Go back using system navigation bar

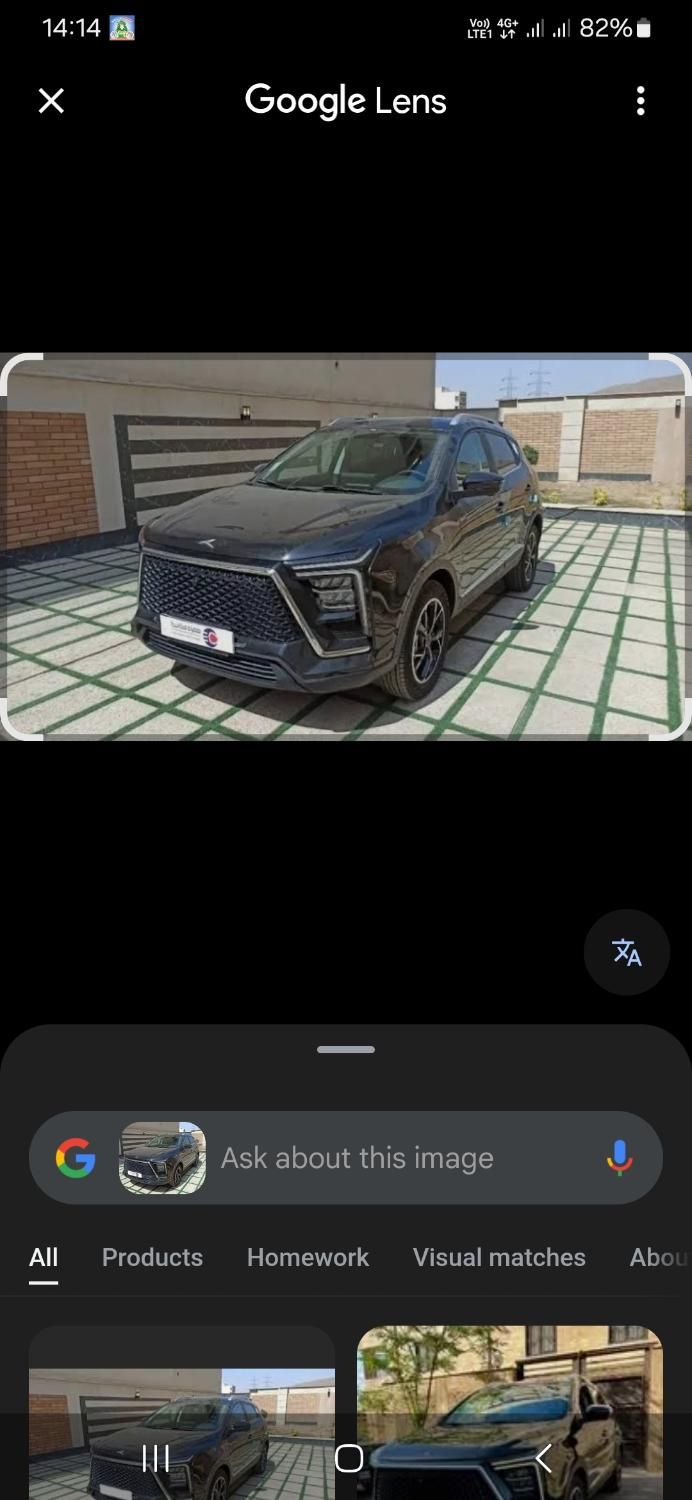tap(543, 1459)
